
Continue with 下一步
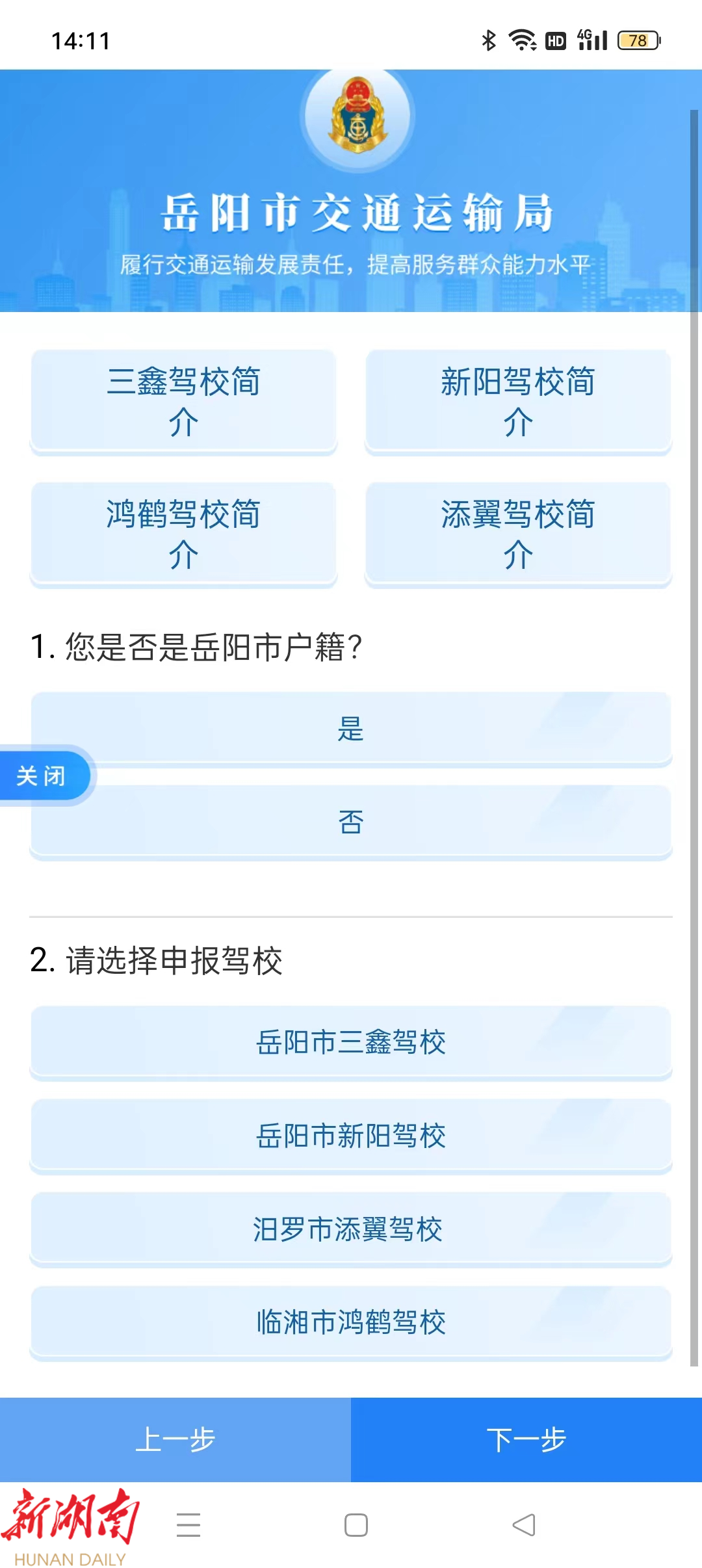pos(526,1439)
